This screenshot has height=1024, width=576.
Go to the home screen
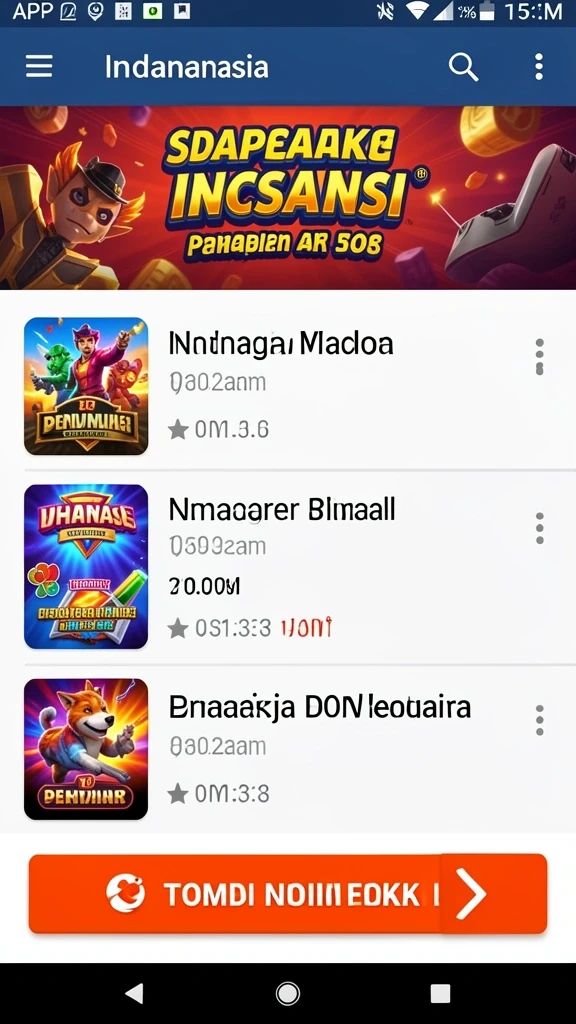click(288, 993)
